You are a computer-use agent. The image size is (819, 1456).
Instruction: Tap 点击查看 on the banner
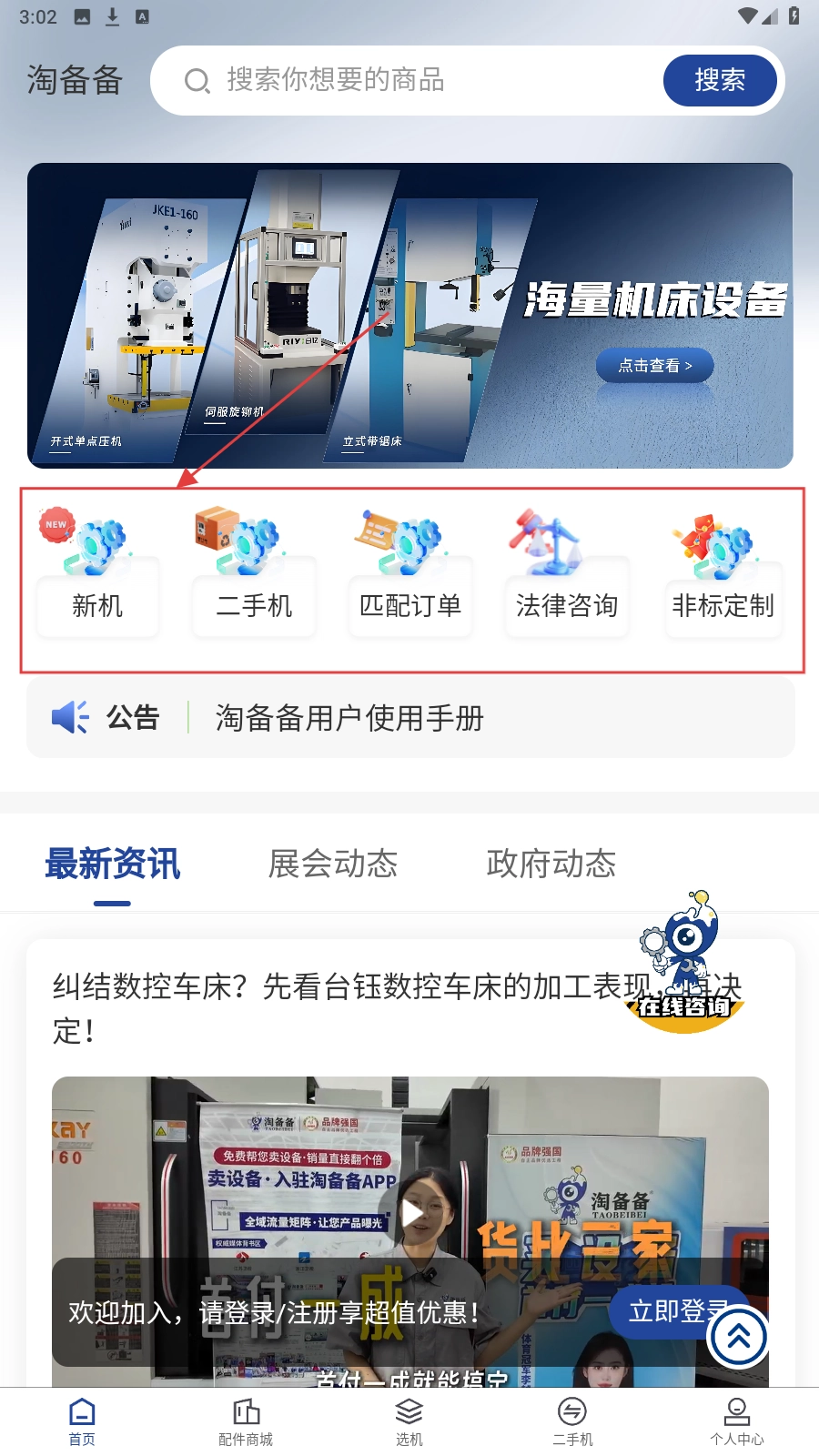coord(654,366)
